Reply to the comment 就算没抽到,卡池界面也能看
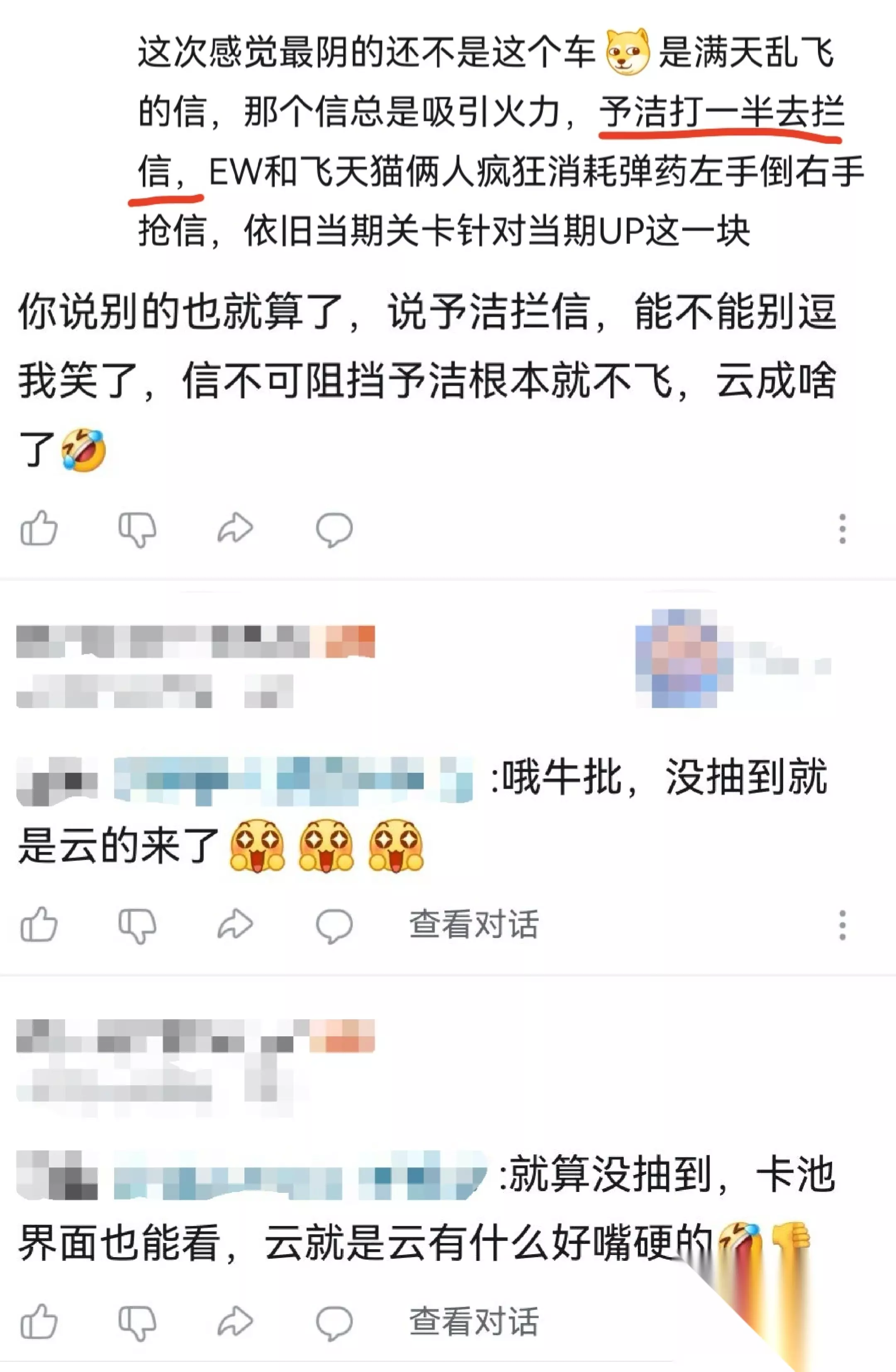The width and height of the screenshot is (896, 1372). [x=334, y=1322]
